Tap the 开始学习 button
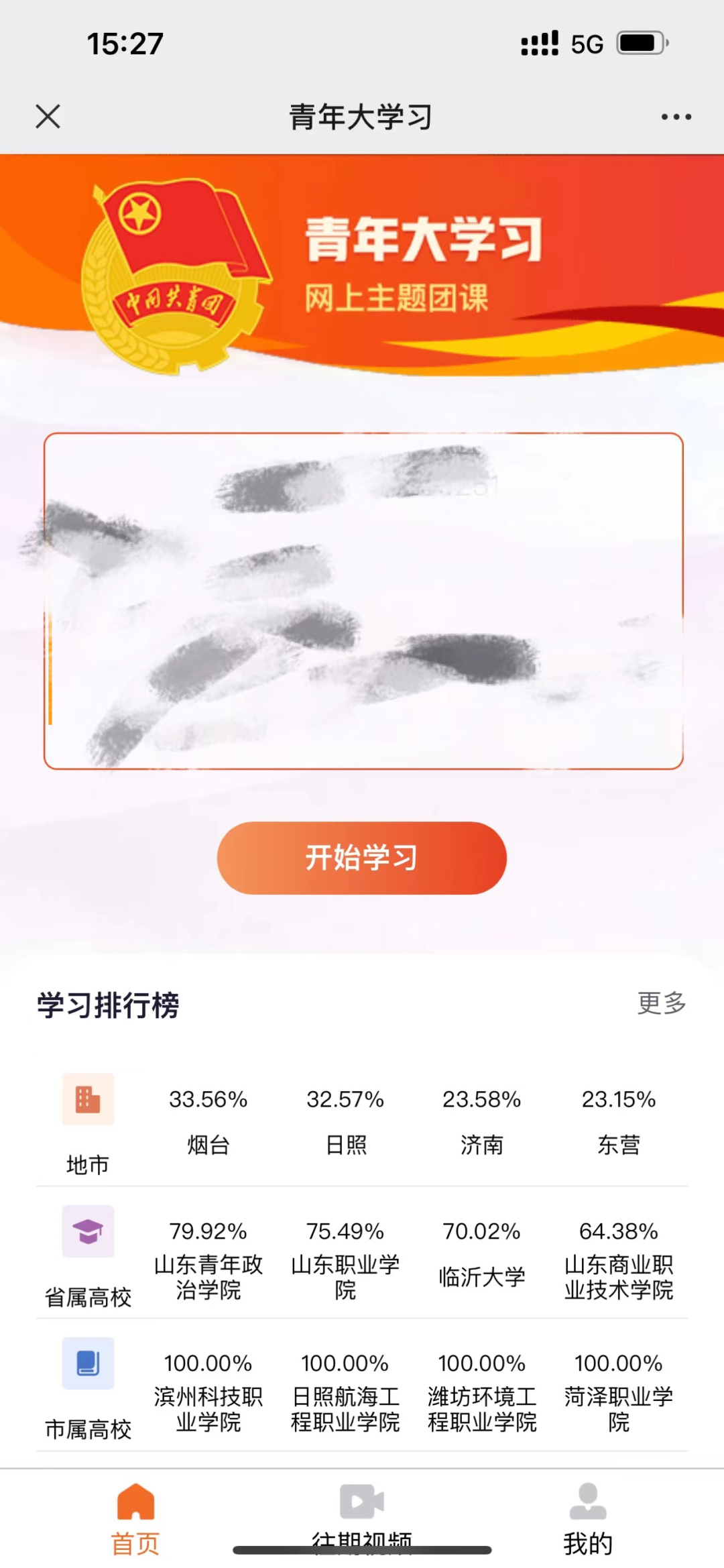724x1568 pixels. [361, 858]
